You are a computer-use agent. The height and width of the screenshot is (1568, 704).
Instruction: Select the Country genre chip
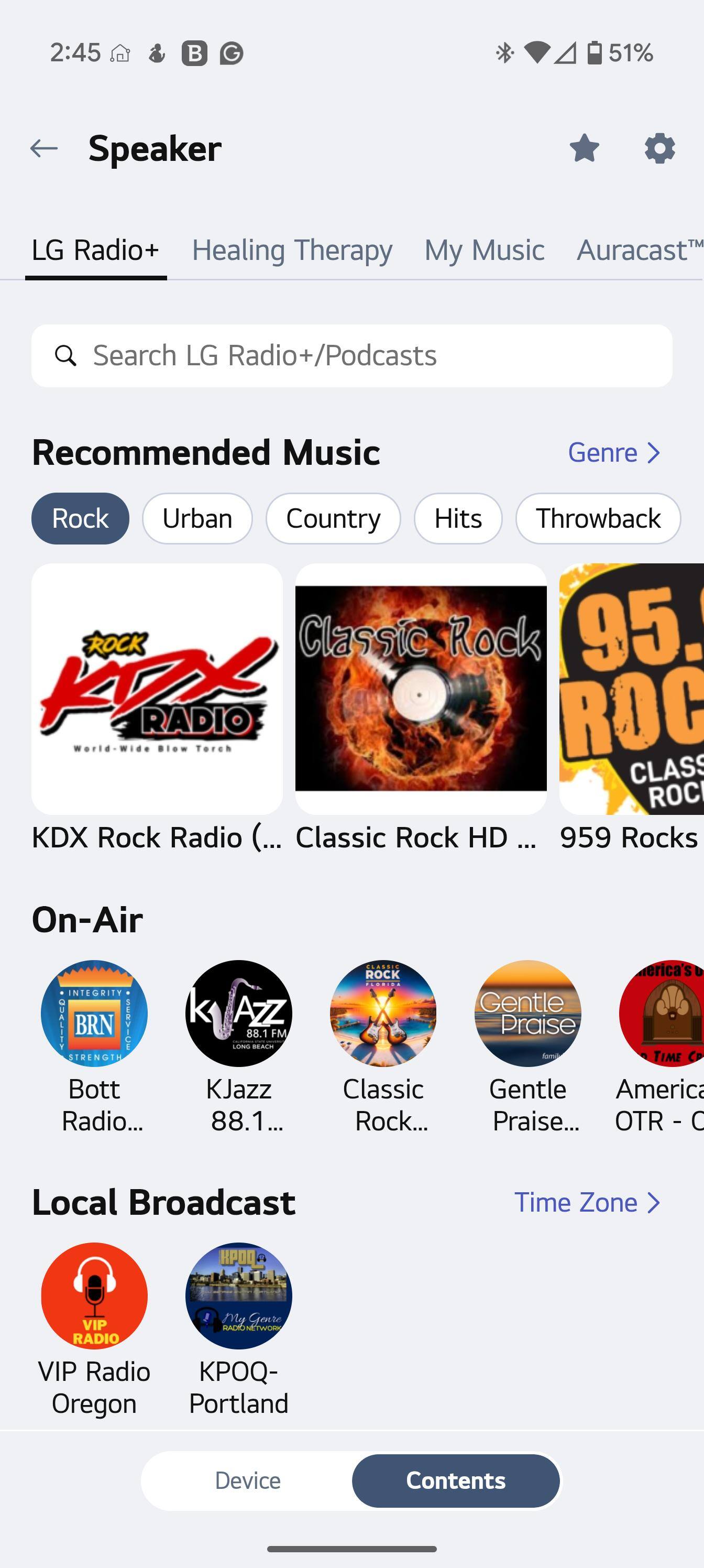coord(333,519)
